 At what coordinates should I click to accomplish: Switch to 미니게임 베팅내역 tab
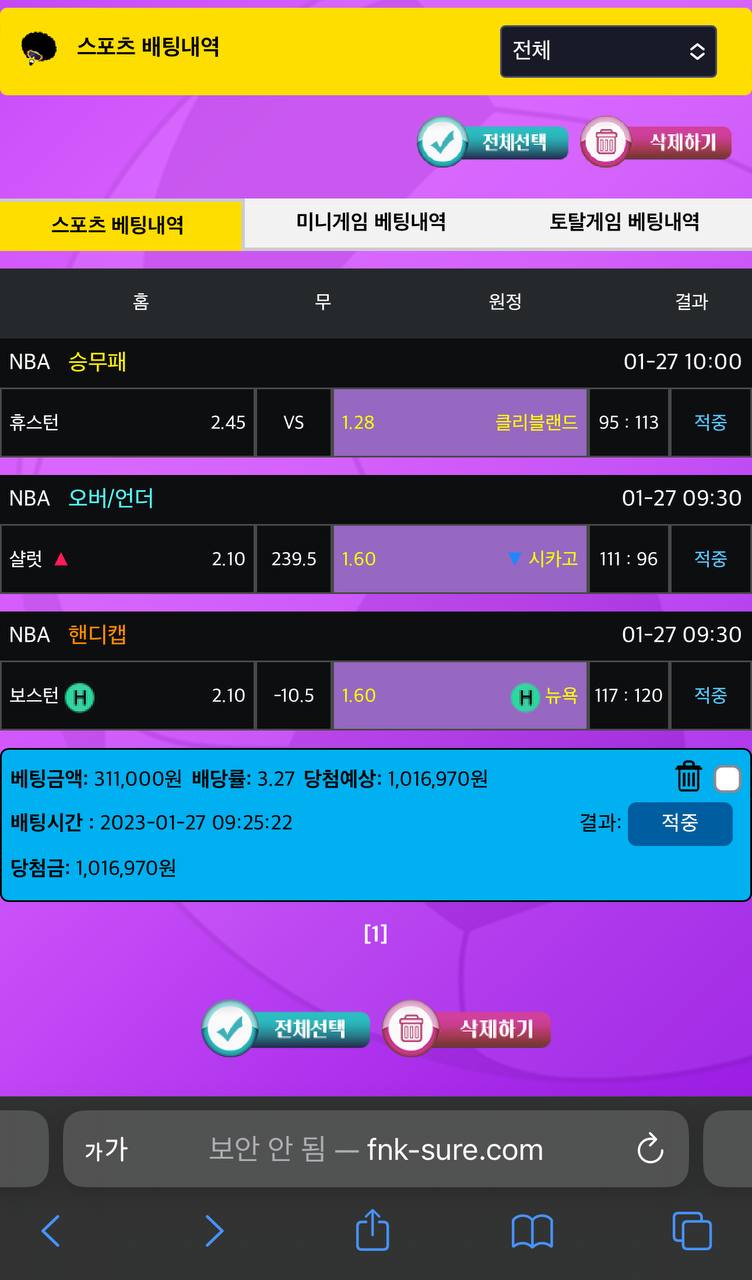coord(371,222)
